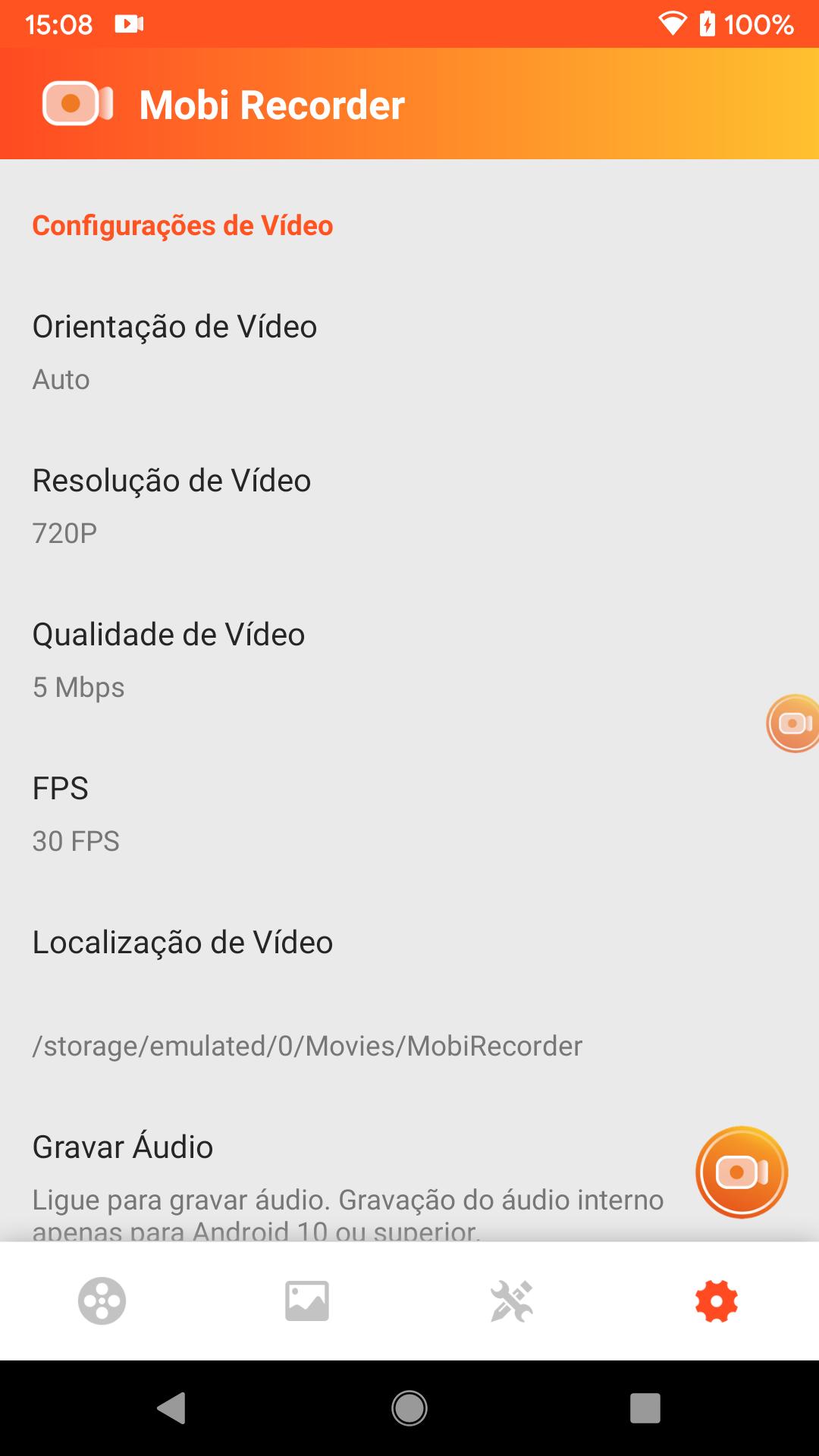819x1456 pixels.
Task: Switch to the images tab
Action: coord(307,1301)
